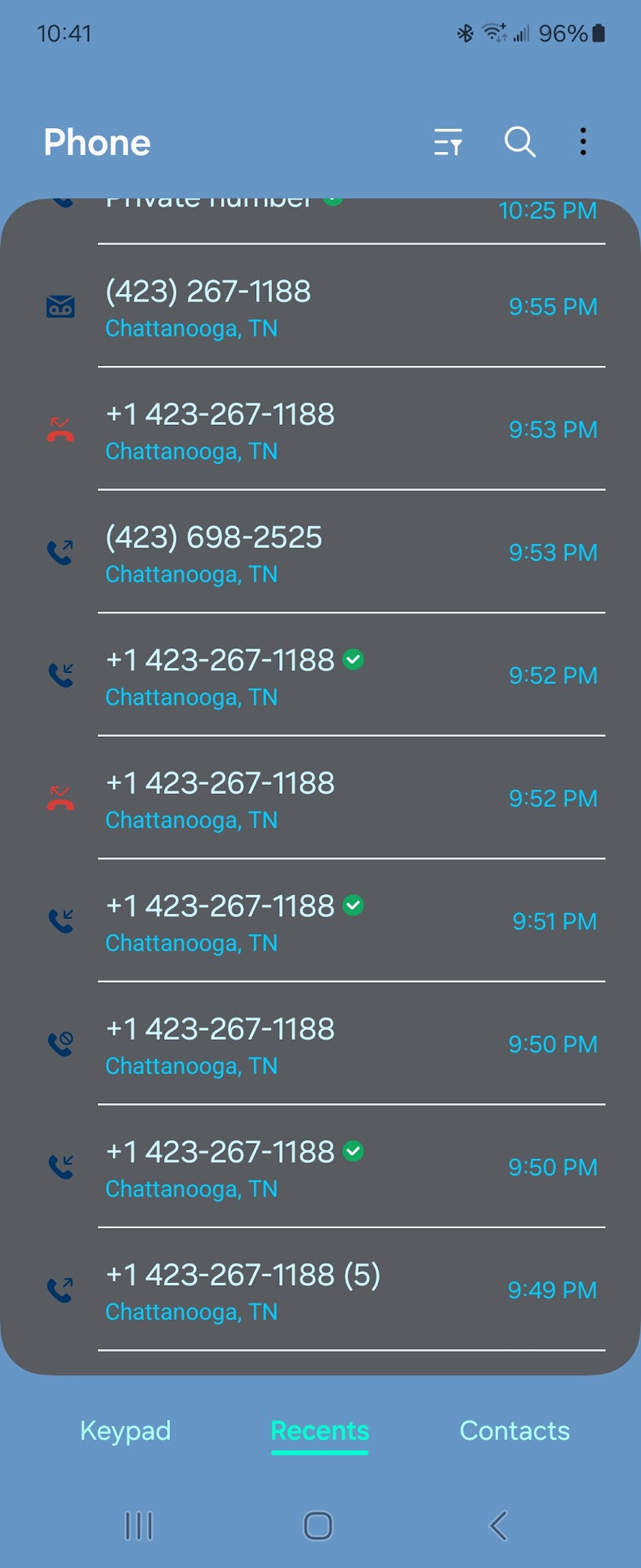Open the call filter icon
The height and width of the screenshot is (1568, 641).
point(447,142)
